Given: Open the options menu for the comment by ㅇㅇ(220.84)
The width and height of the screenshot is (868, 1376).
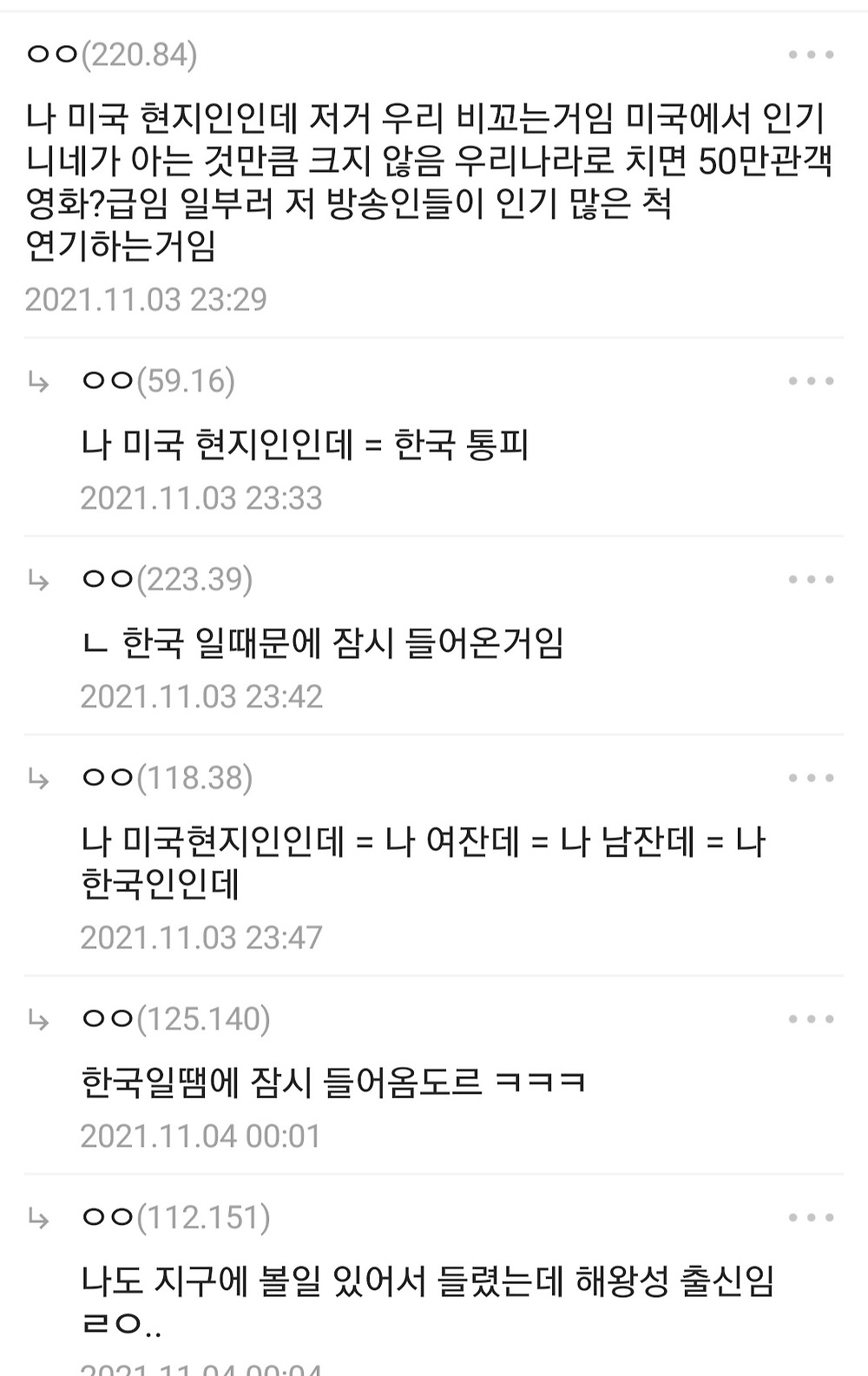Looking at the screenshot, I should pos(811,55).
